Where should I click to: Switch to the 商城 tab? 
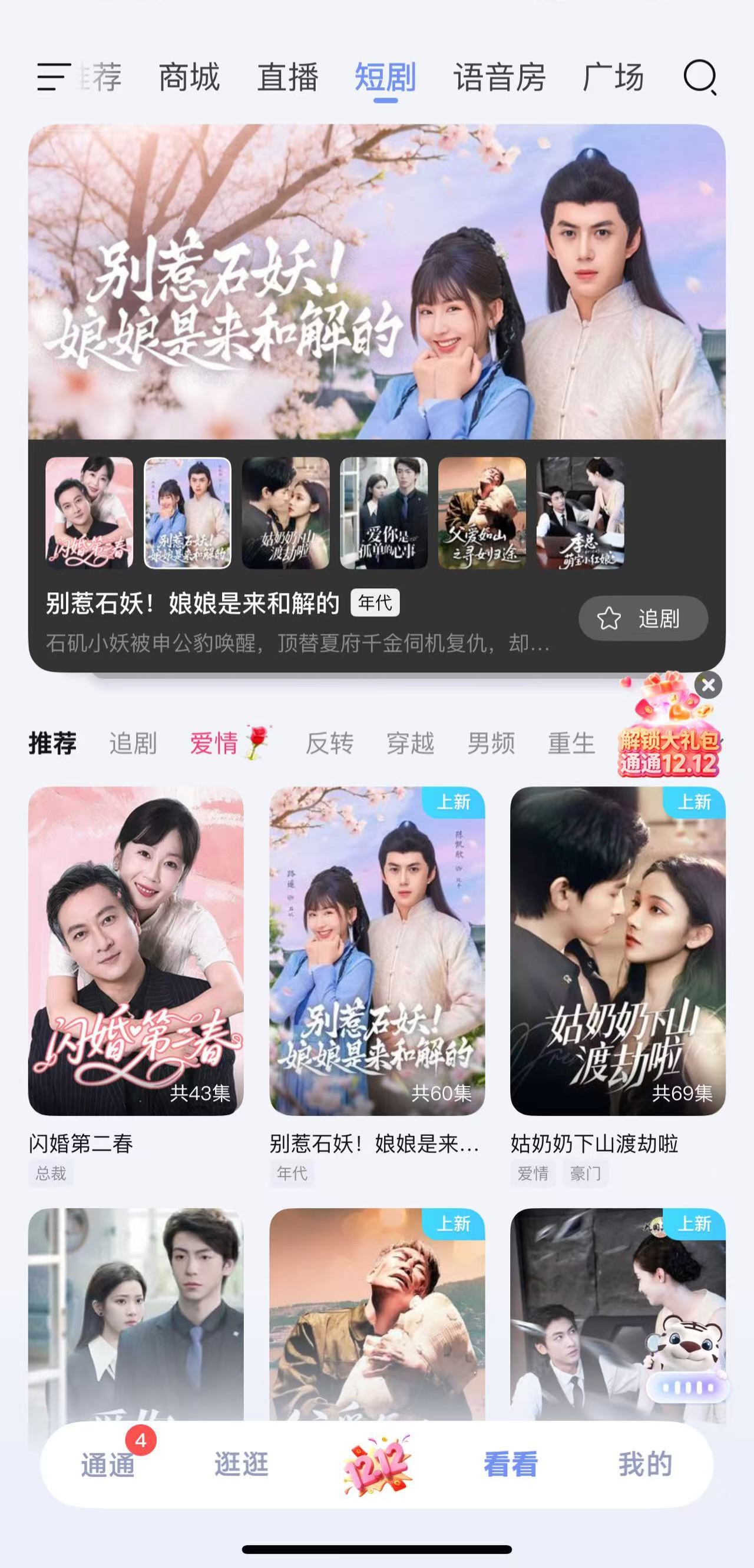point(189,77)
